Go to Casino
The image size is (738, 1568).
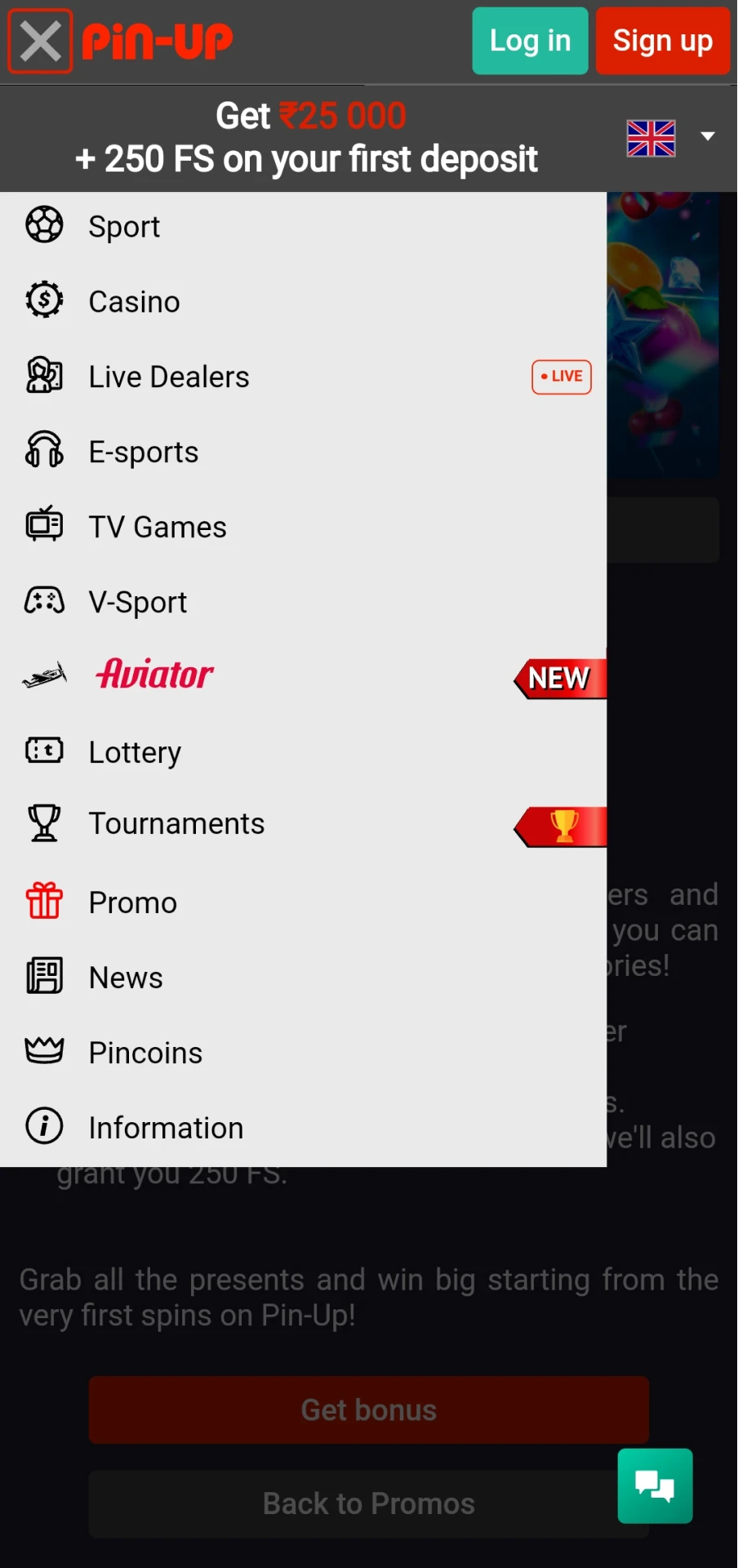(134, 301)
